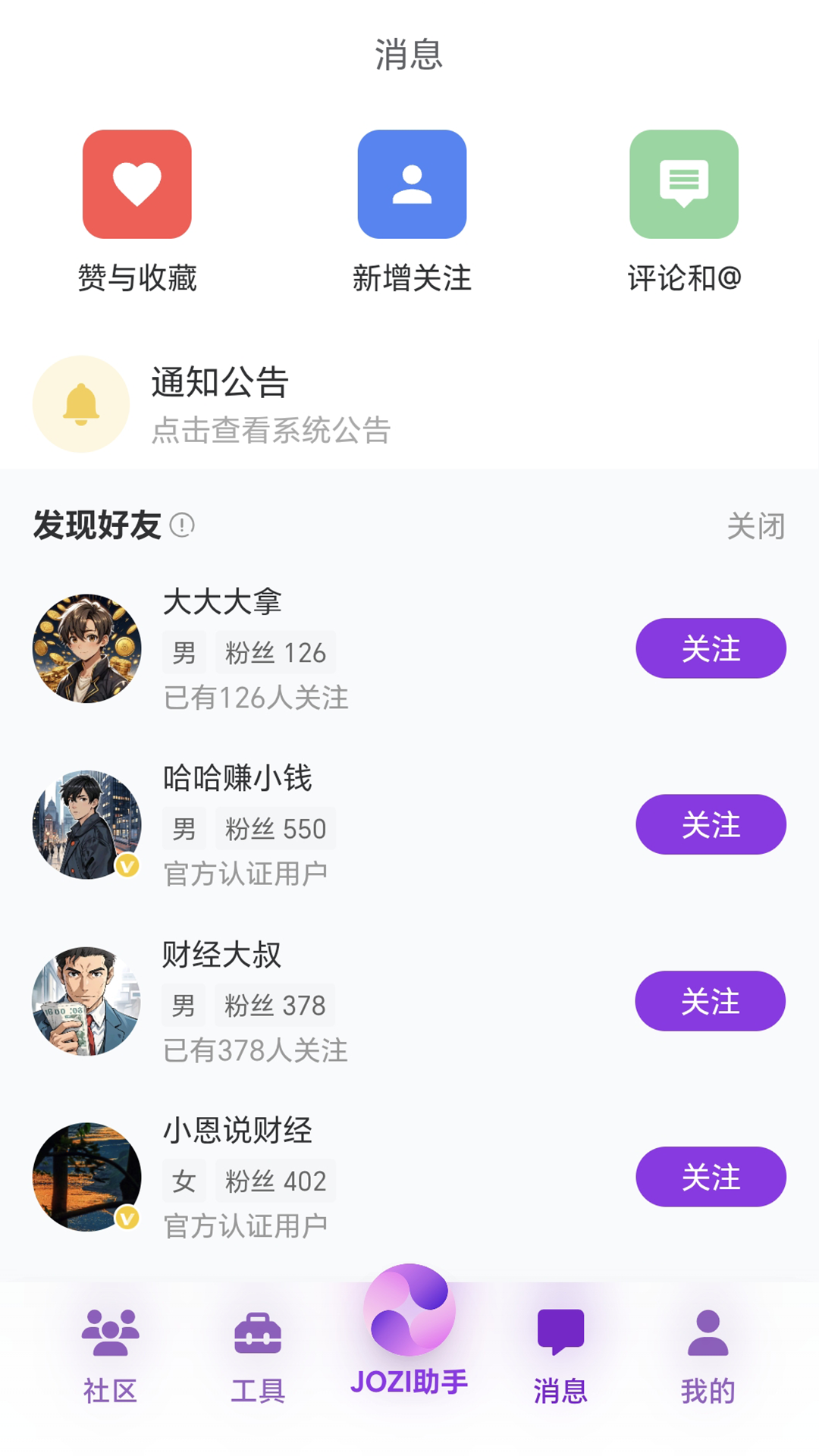Follow 小恩说财经 with the 关注 button
This screenshot has width=819, height=1456.
click(x=711, y=1177)
